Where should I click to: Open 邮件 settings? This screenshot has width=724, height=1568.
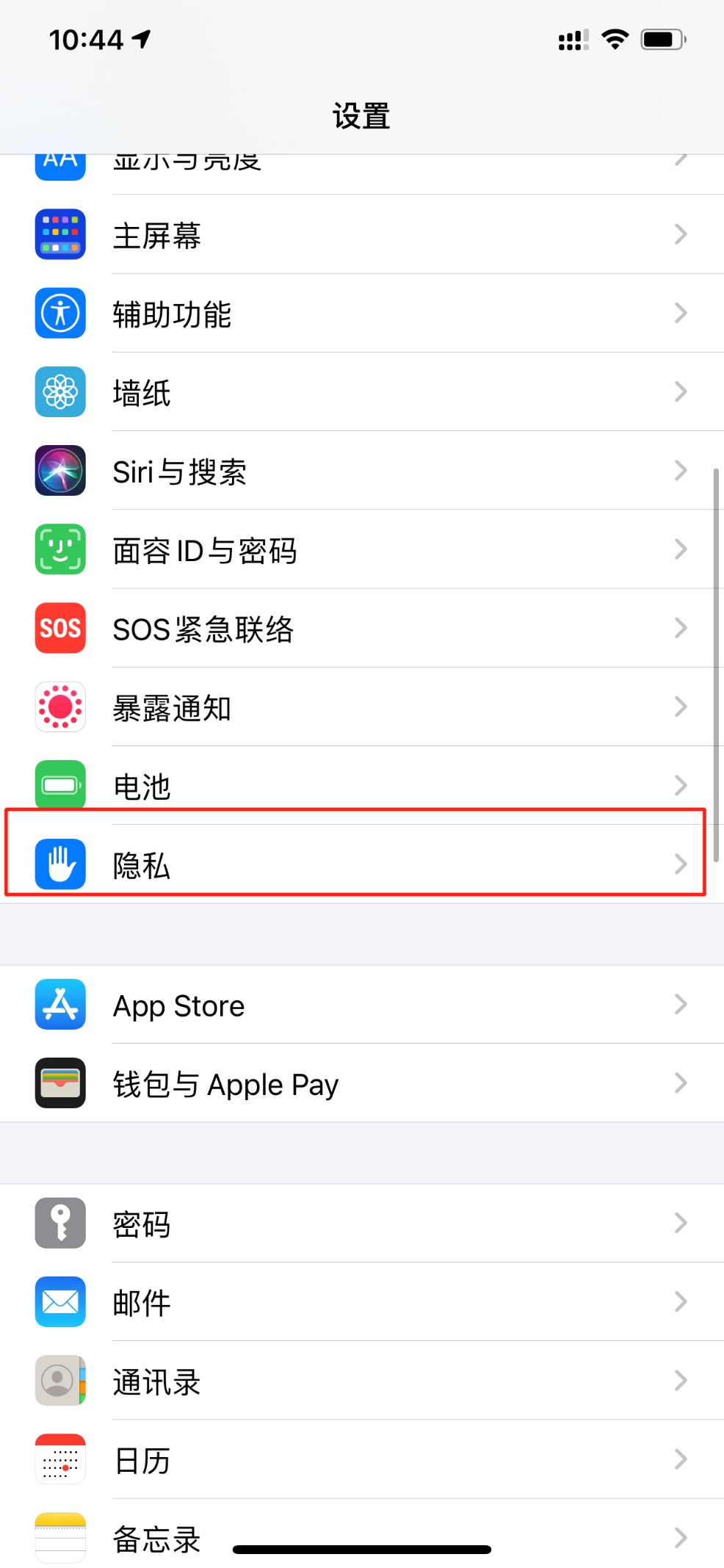[362, 1302]
